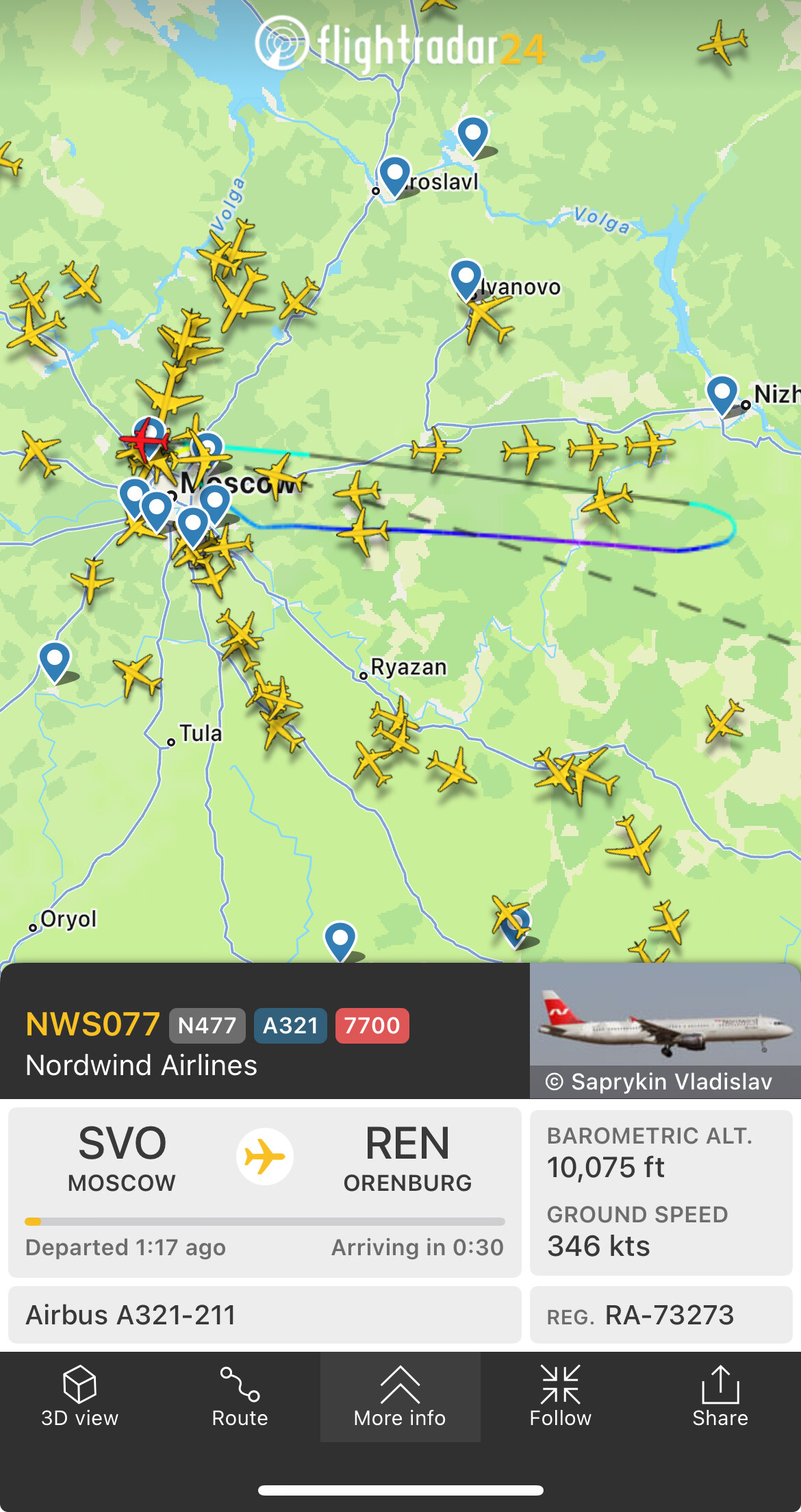This screenshot has height=1512, width=801.
Task: Follow this flight
Action: (x=560, y=1397)
